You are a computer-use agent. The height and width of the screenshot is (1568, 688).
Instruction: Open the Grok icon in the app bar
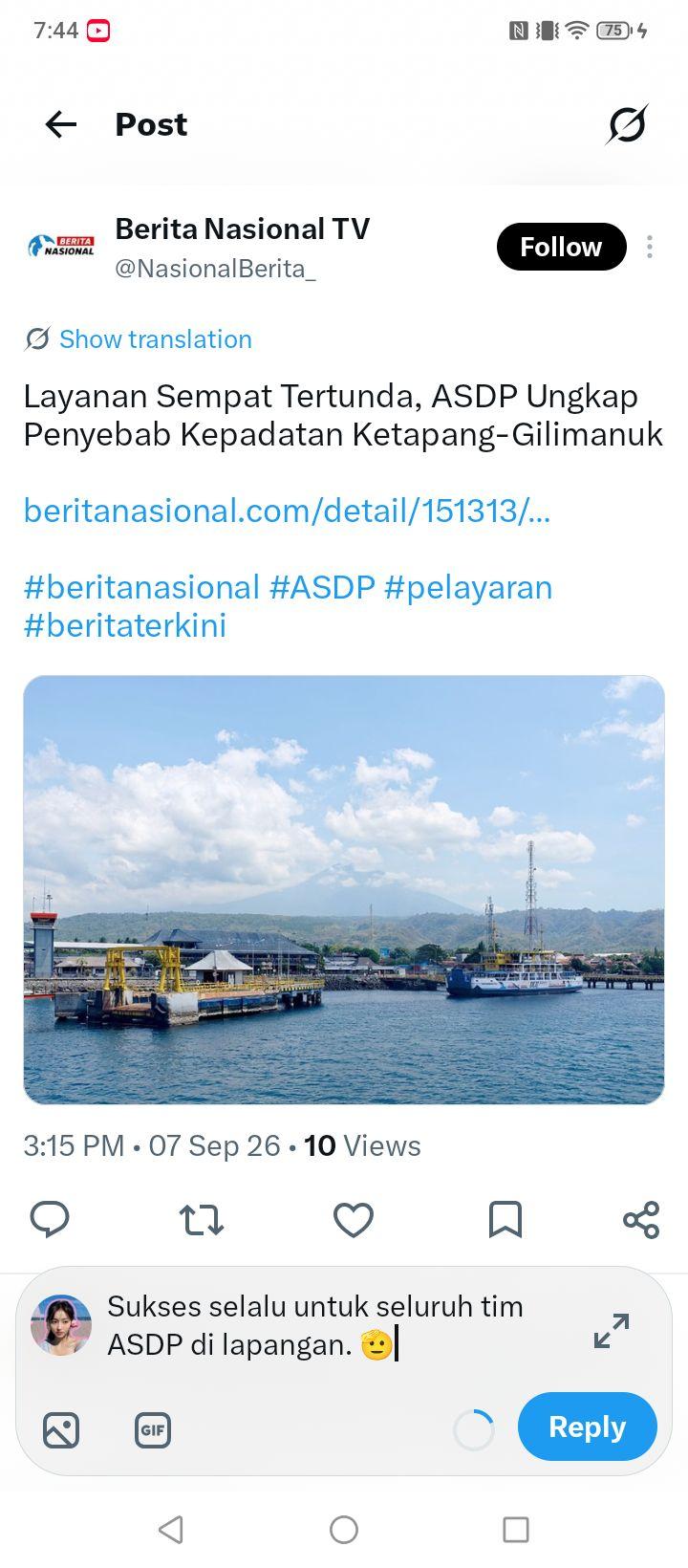627,124
